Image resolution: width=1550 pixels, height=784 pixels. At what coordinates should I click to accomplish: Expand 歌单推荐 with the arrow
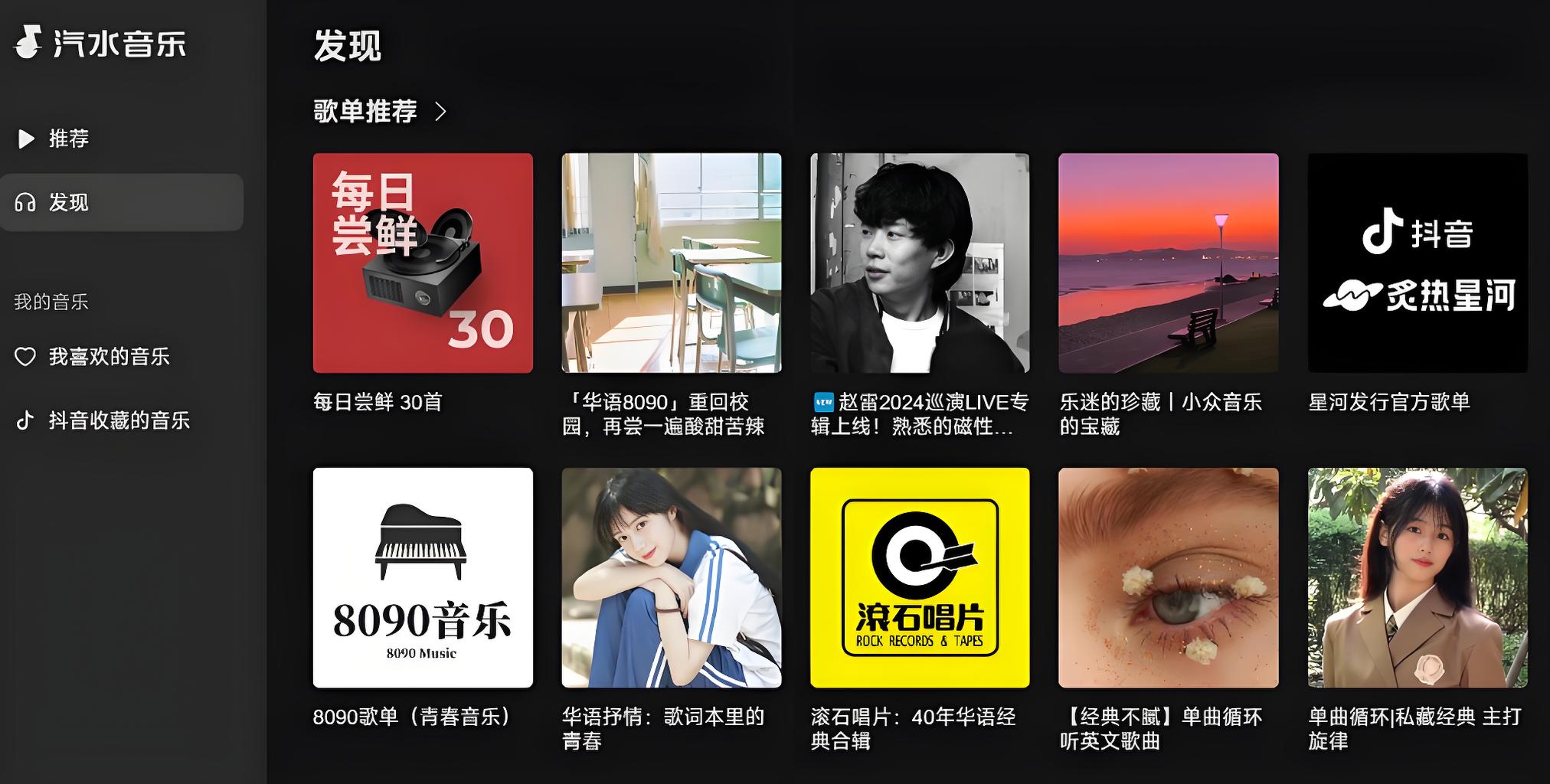(x=440, y=112)
